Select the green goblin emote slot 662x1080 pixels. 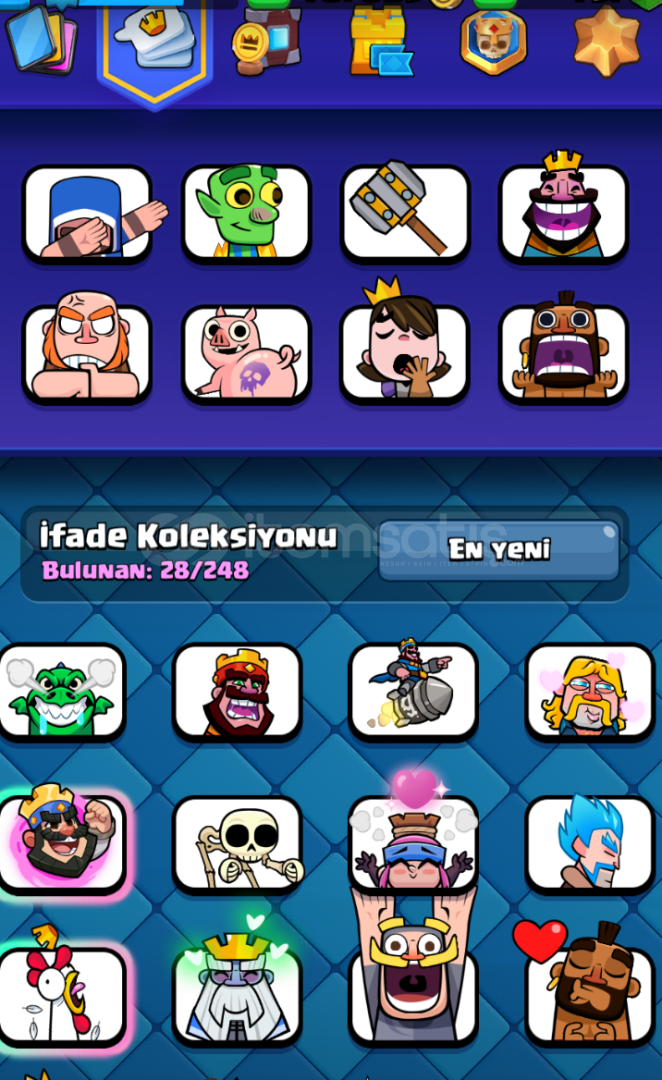pyautogui.click(x=247, y=214)
